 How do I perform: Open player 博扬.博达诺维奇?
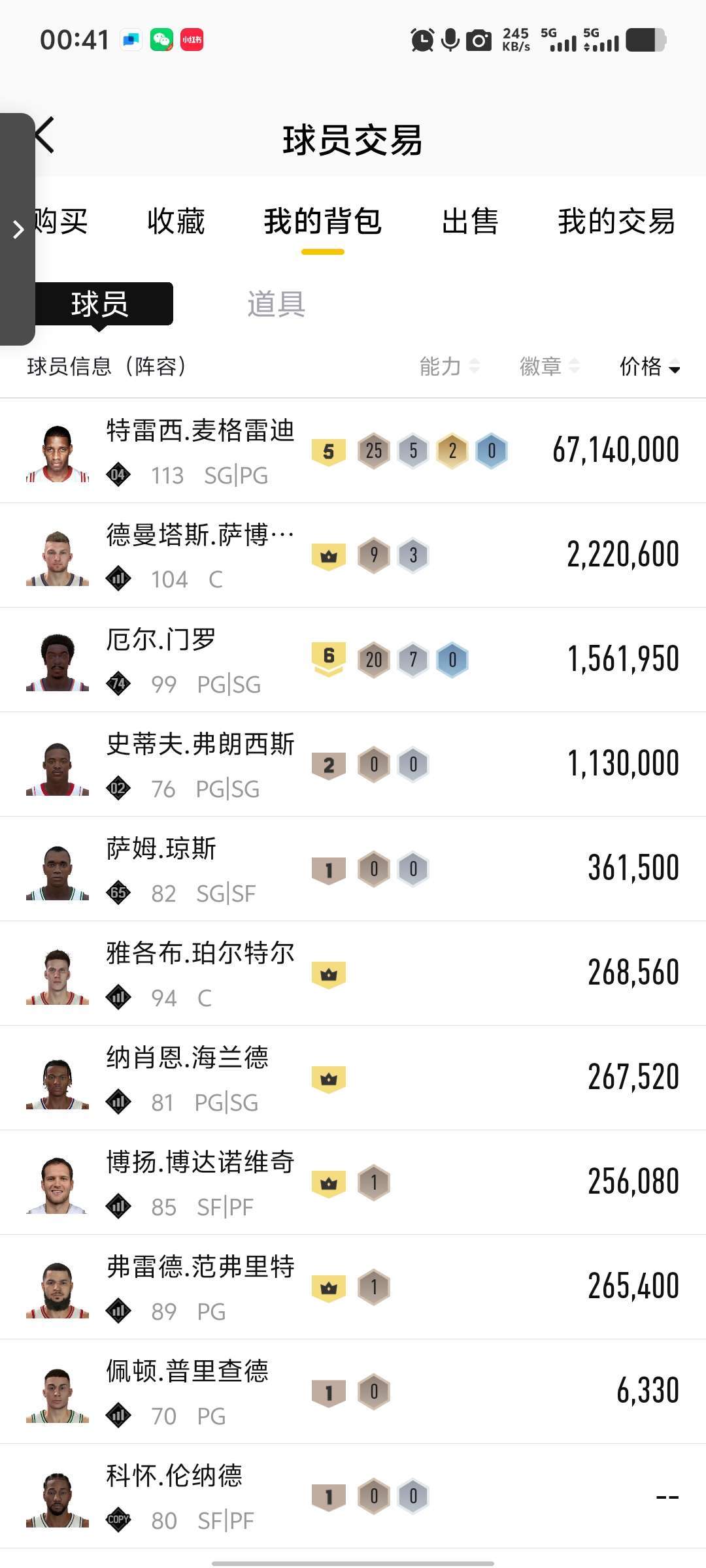click(353, 1183)
